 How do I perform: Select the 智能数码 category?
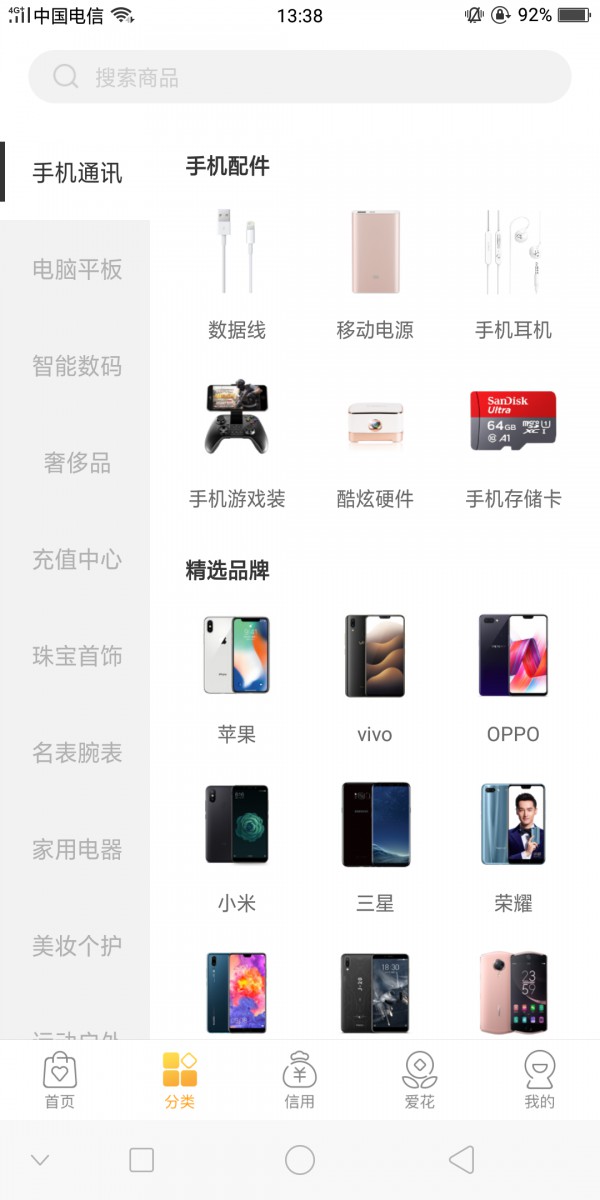77,366
